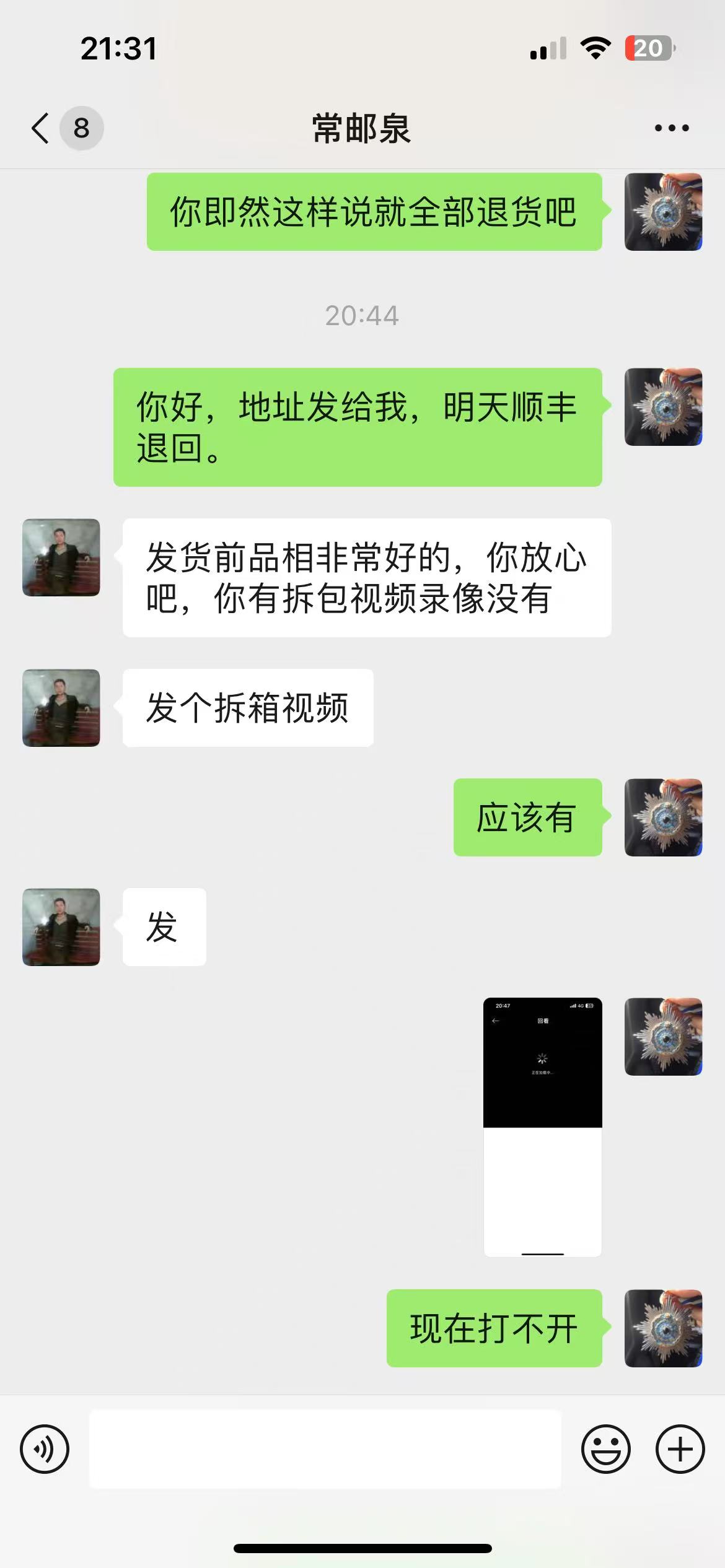This screenshot has width=725, height=1568.
Task: Open the sent screenshot image
Action: click(542, 1126)
